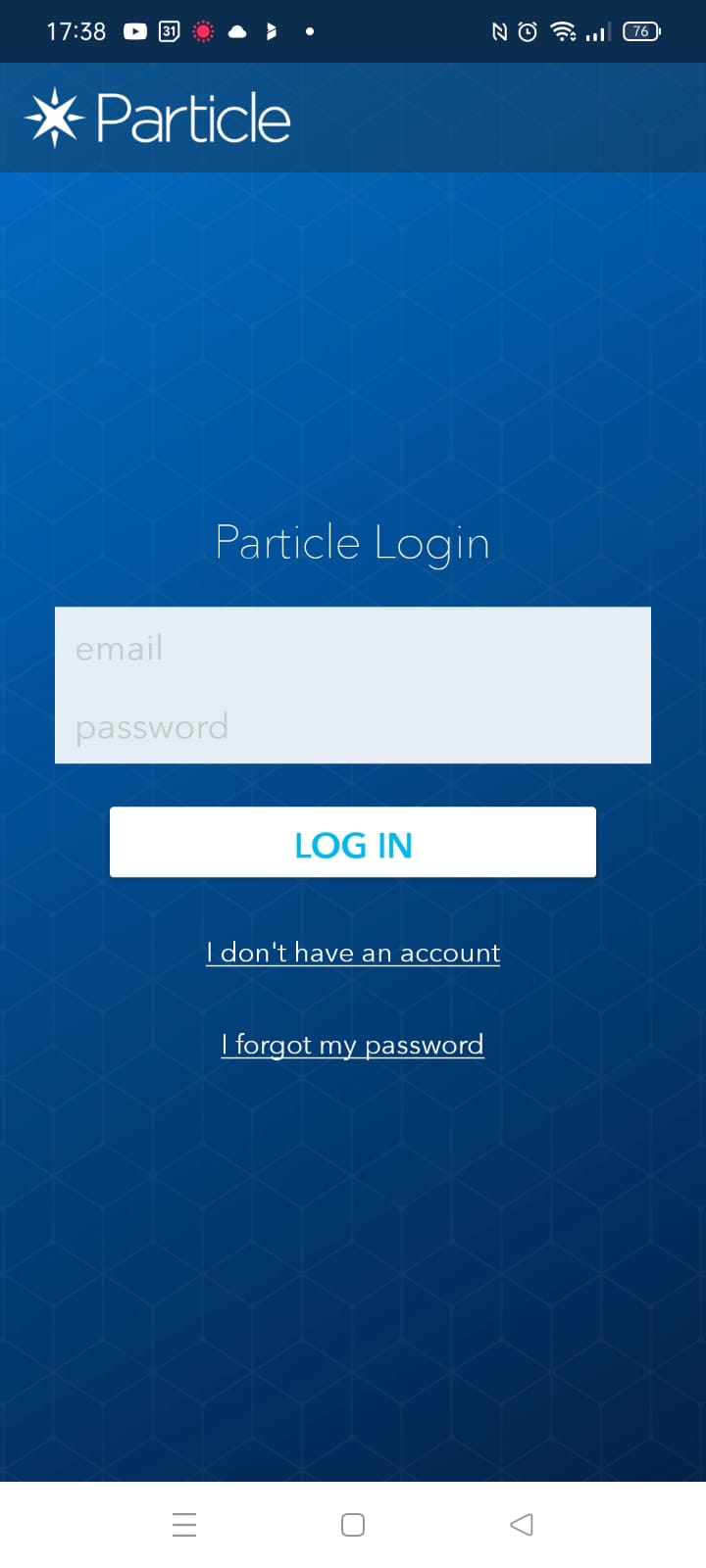
Task: Open "I forgot my password" link
Action: pos(353,1045)
